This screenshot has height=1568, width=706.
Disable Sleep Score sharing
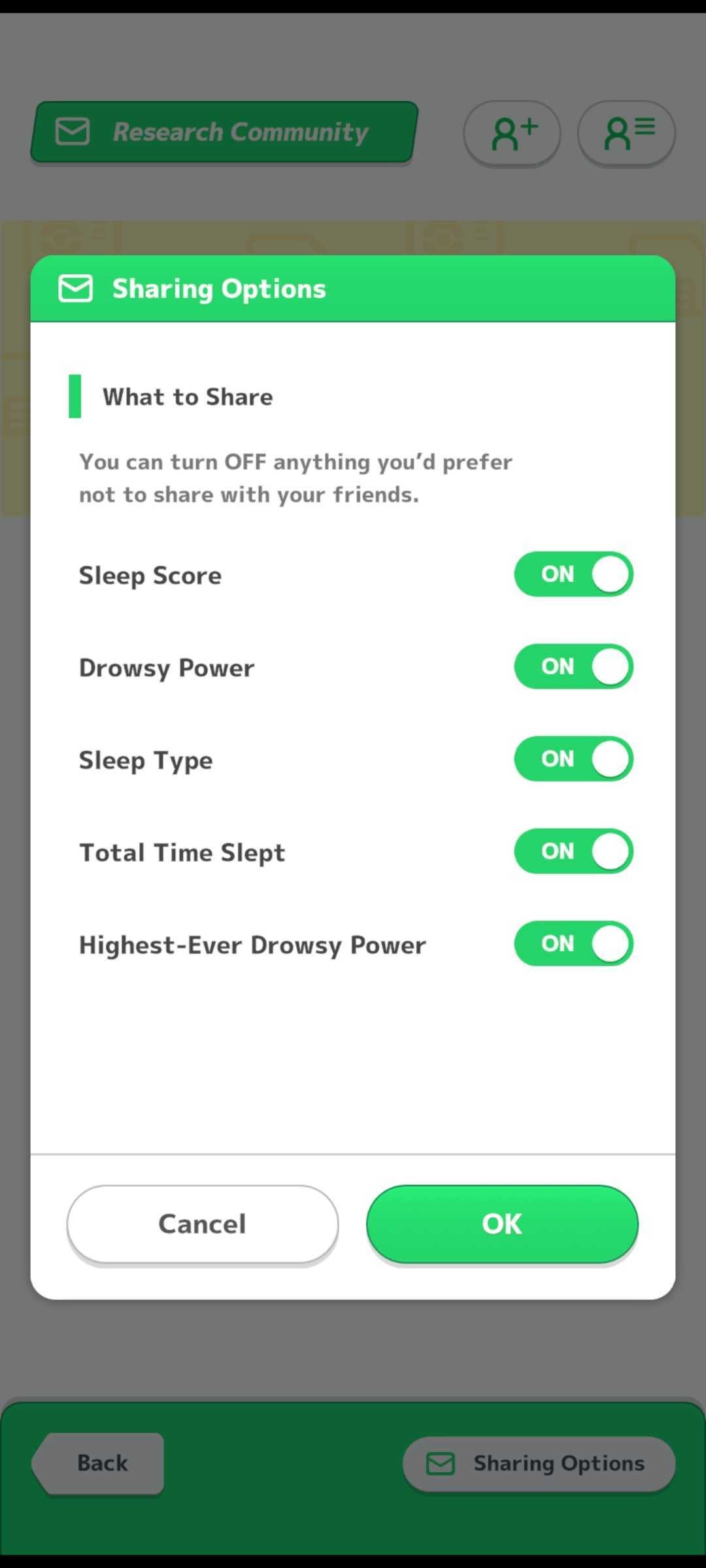(573, 574)
